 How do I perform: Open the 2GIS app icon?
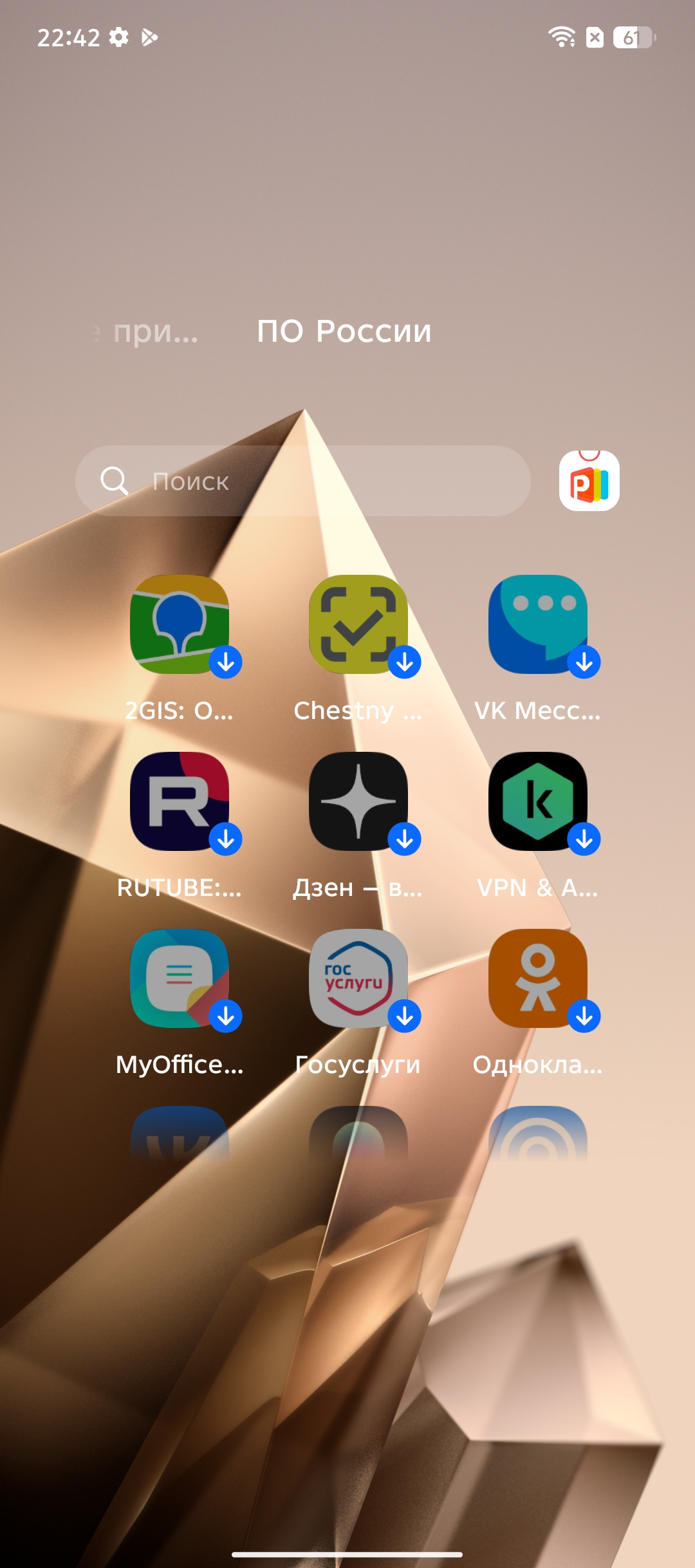click(x=180, y=624)
